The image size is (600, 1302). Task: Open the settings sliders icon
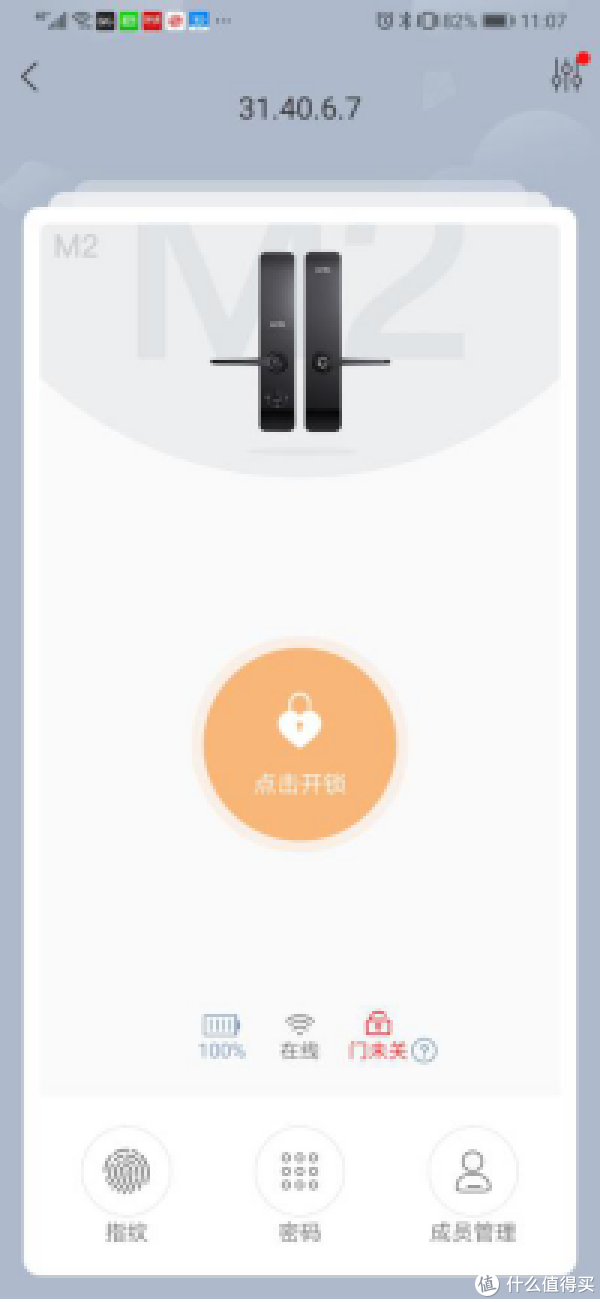pos(566,75)
